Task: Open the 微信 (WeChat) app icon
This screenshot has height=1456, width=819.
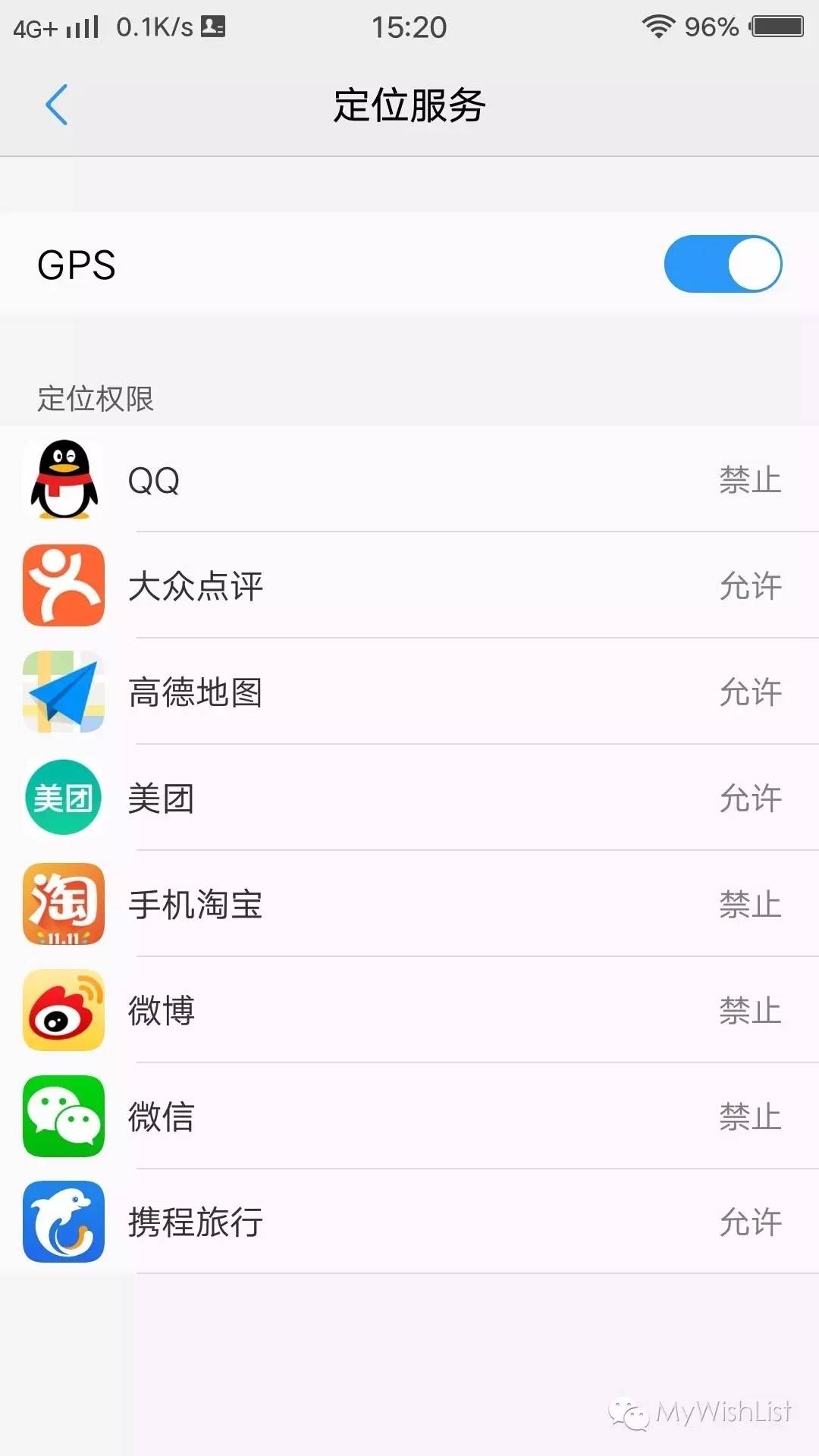Action: point(64,1116)
